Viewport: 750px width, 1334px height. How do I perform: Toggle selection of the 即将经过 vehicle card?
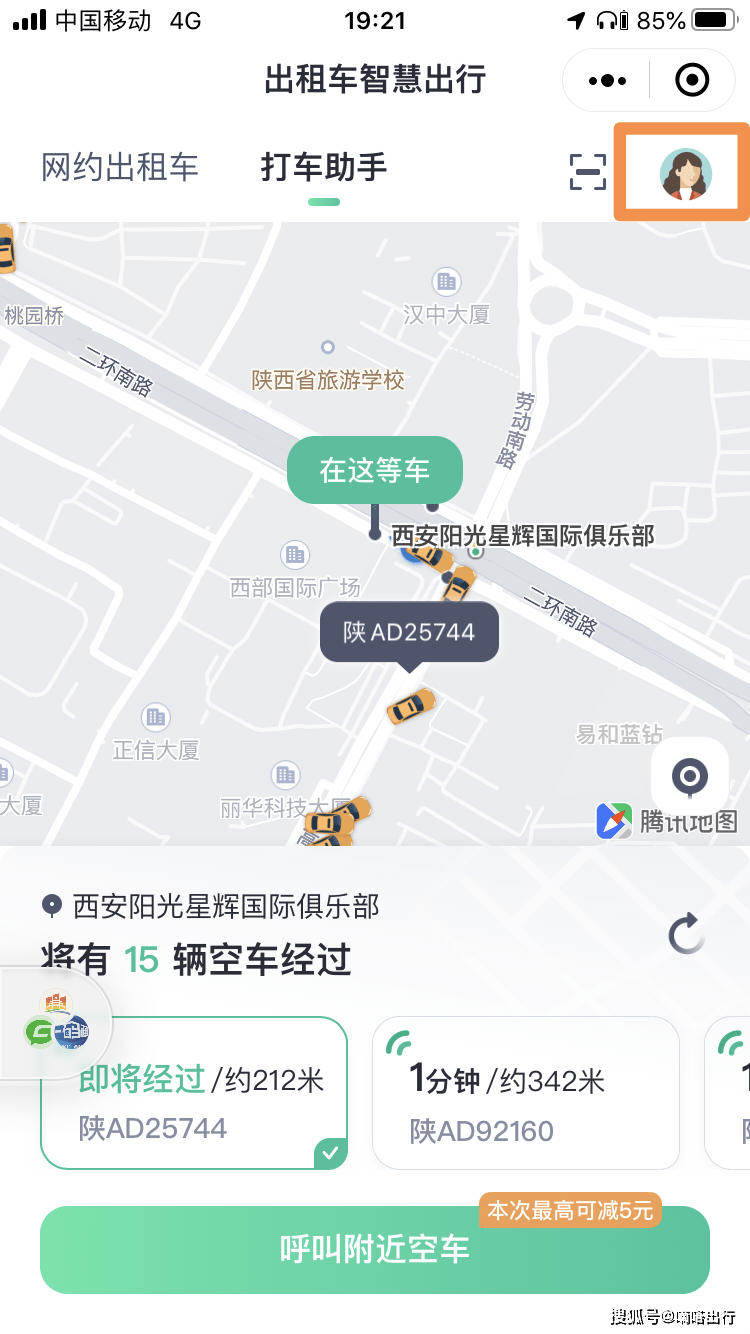click(x=194, y=1092)
